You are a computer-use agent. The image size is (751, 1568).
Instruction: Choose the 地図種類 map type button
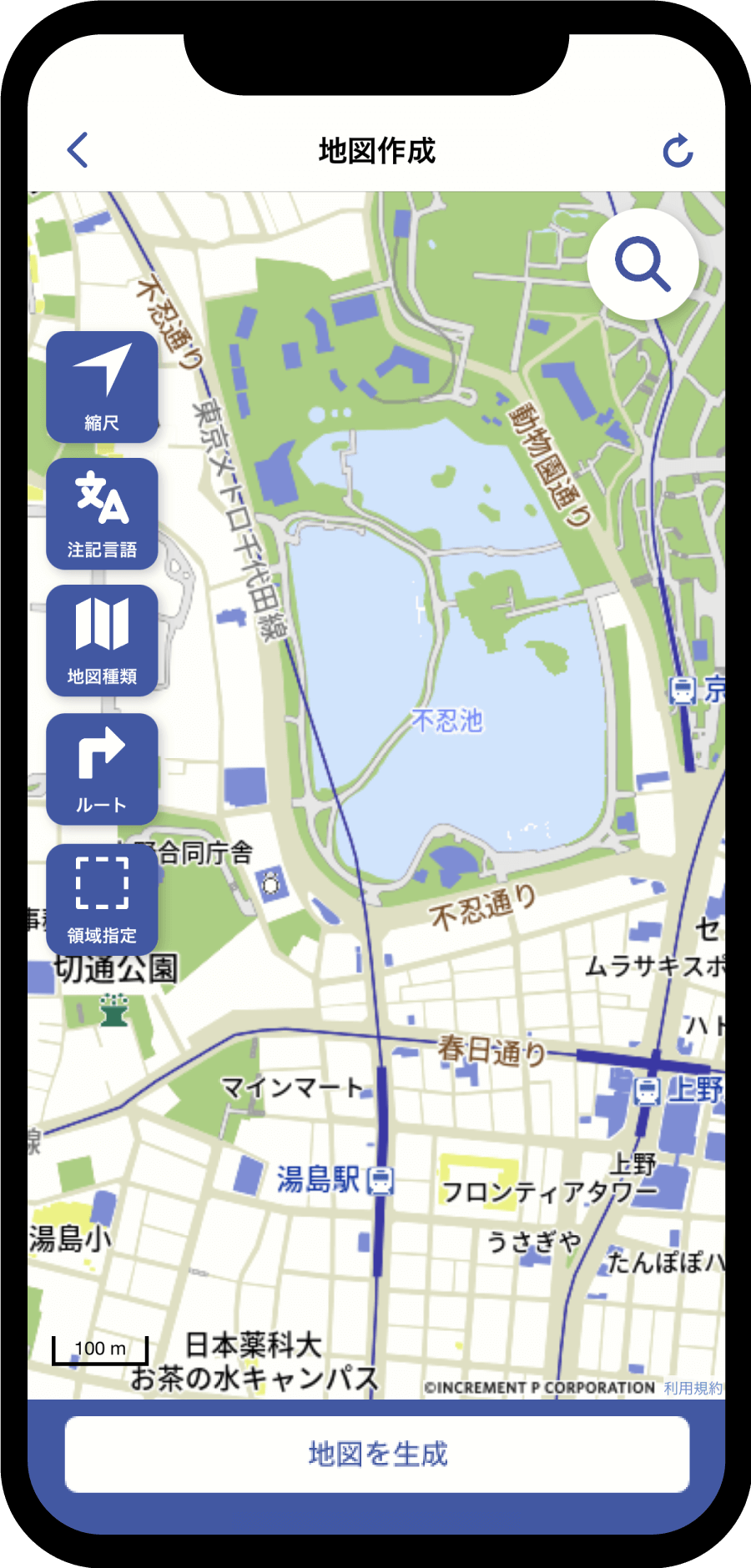coord(102,641)
